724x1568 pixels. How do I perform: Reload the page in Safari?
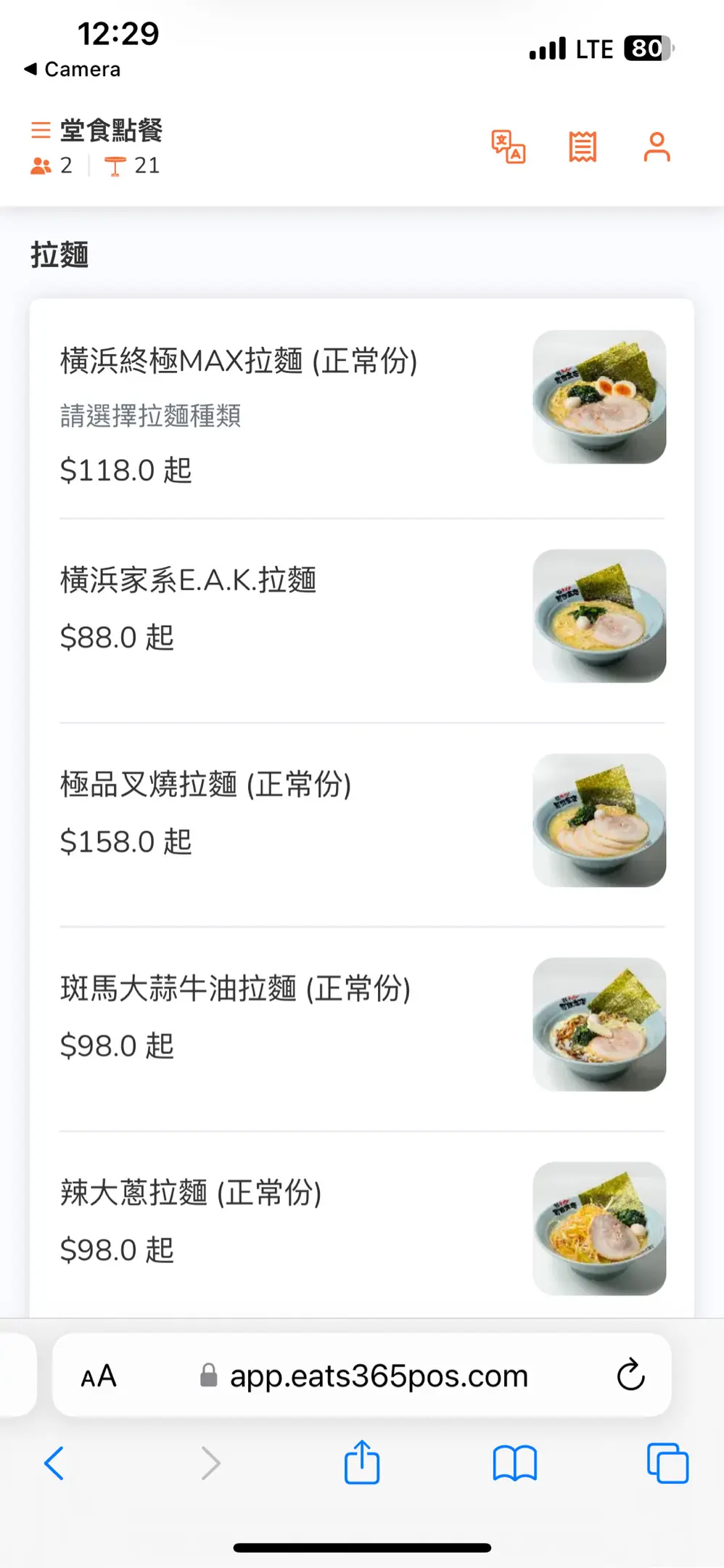click(x=630, y=1375)
